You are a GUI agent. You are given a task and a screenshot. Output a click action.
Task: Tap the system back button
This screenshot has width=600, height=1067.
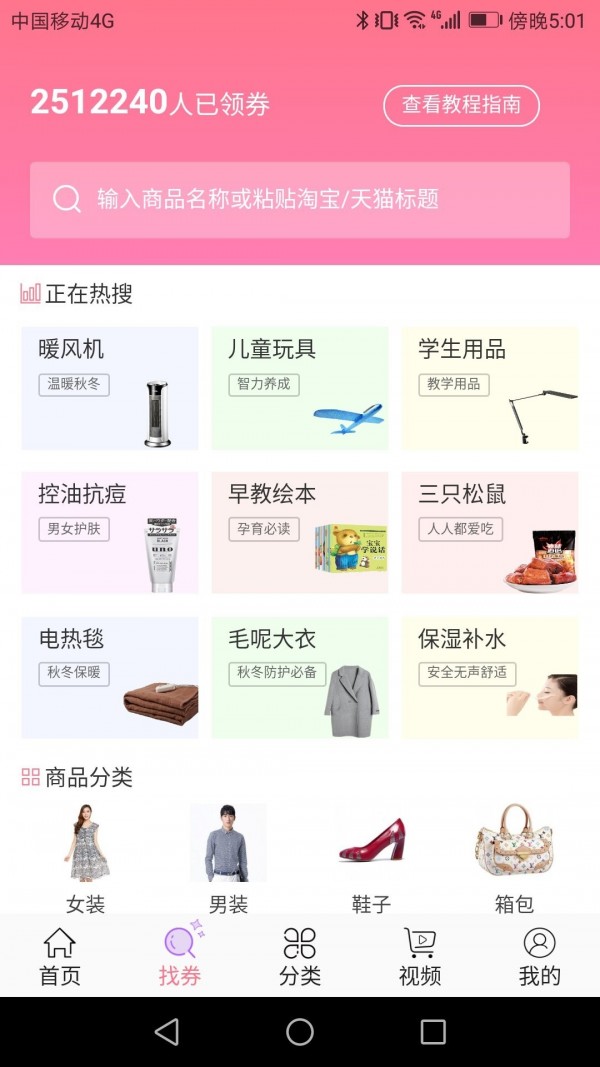pyautogui.click(x=167, y=1032)
